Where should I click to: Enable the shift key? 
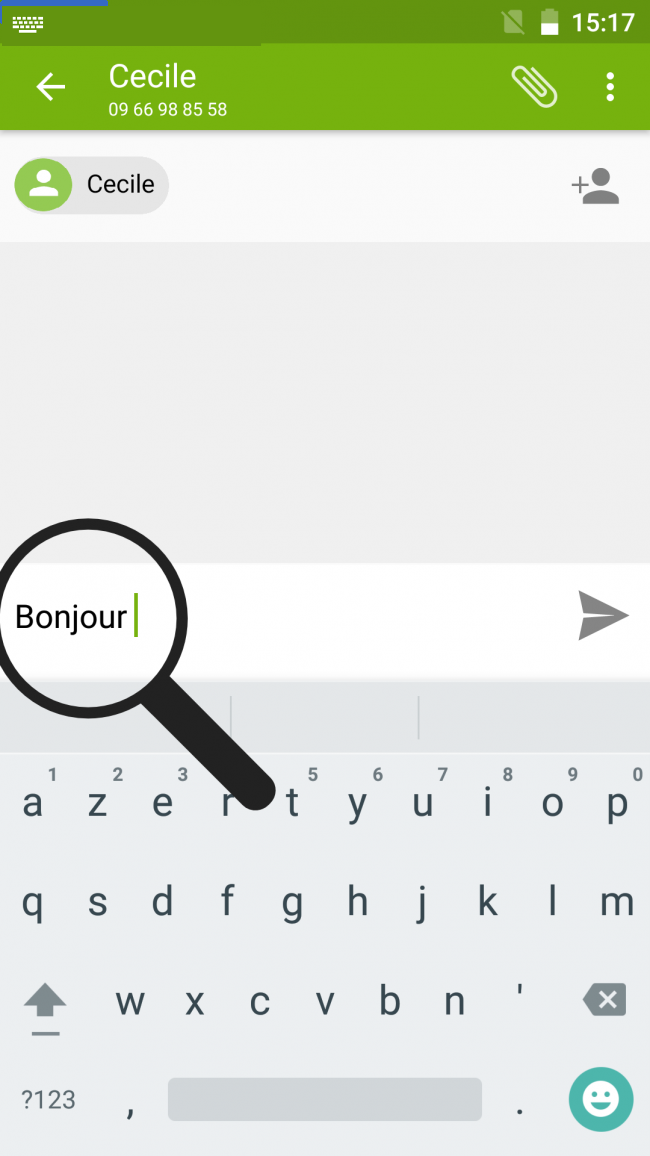45,1002
